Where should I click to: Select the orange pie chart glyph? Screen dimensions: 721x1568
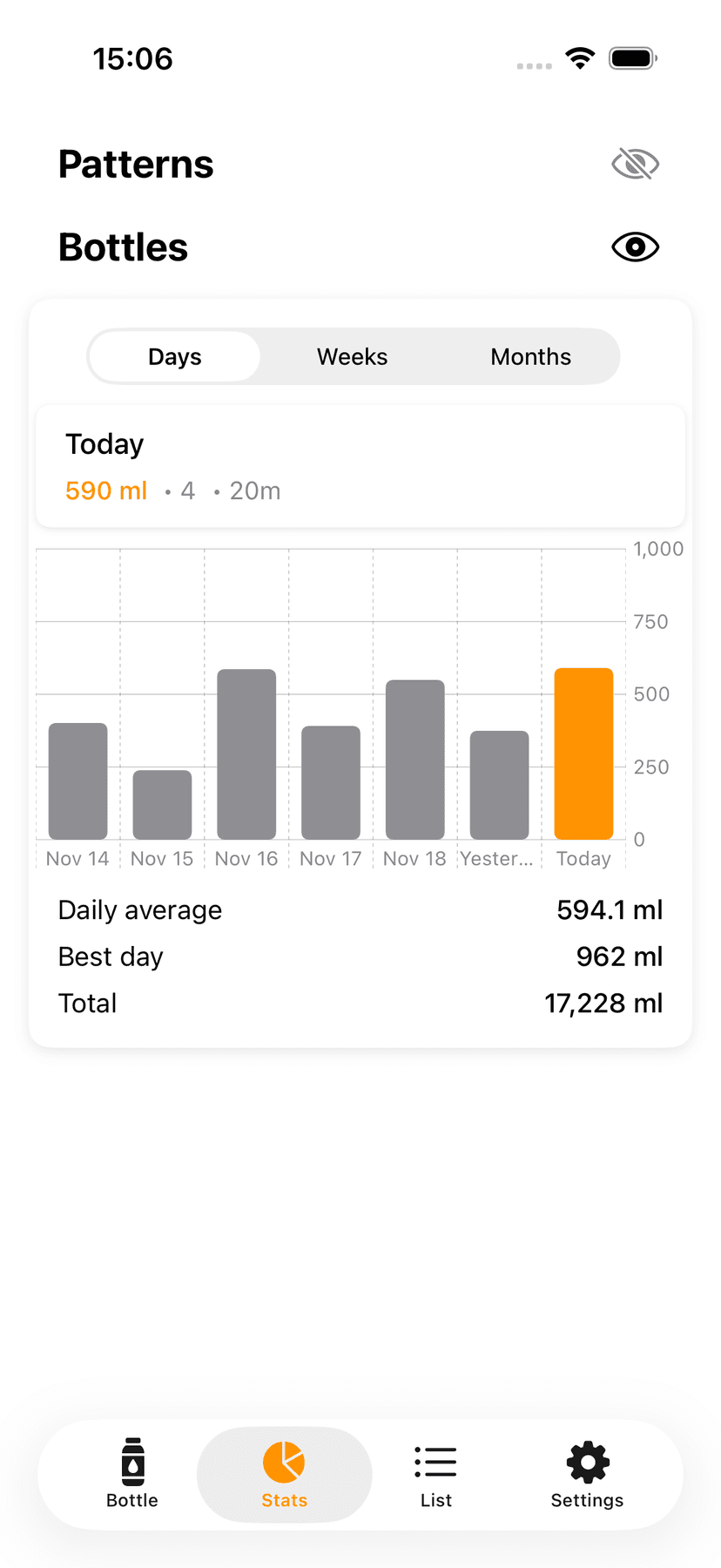click(x=284, y=1462)
